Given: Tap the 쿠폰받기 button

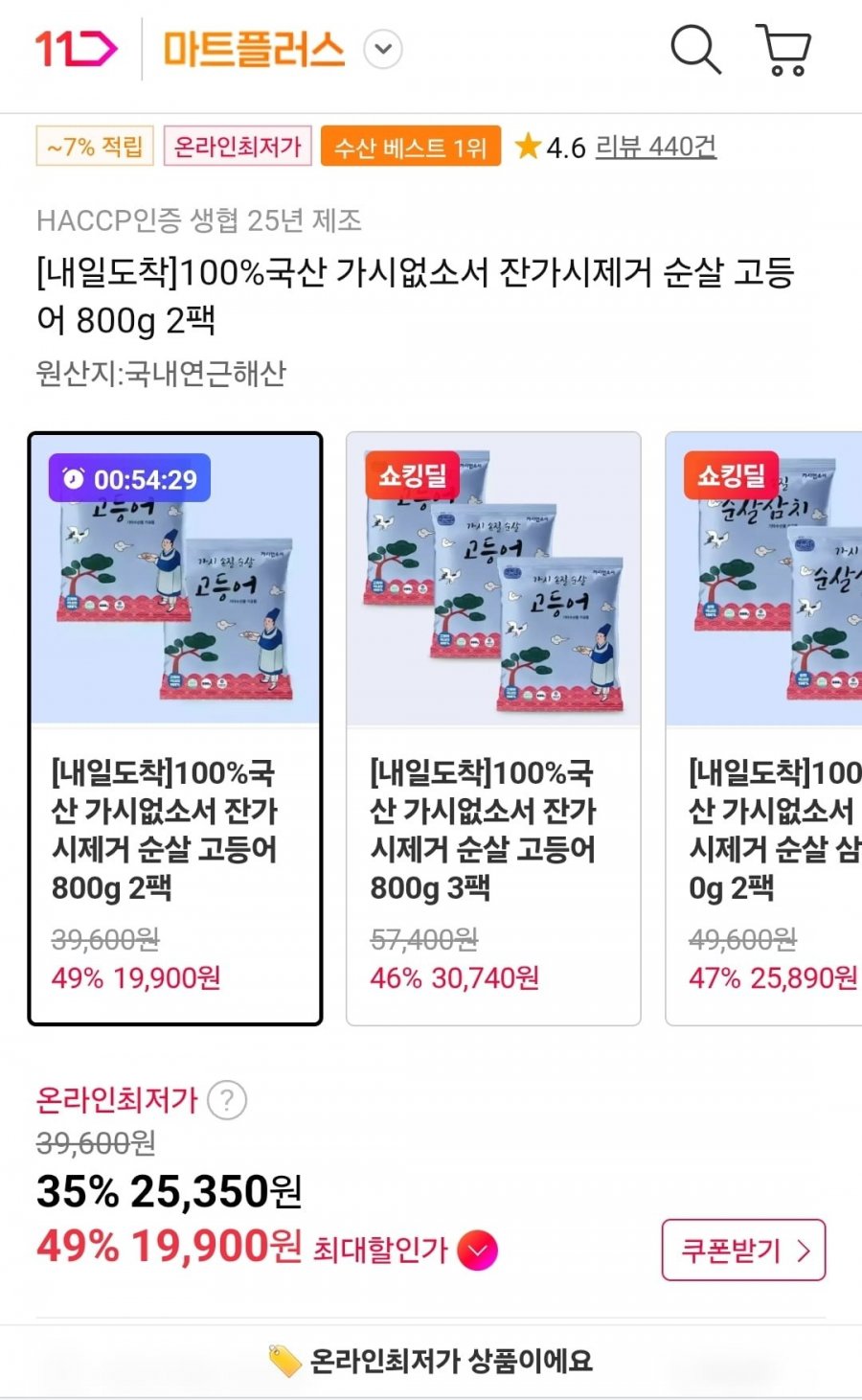Looking at the screenshot, I should (x=743, y=1251).
